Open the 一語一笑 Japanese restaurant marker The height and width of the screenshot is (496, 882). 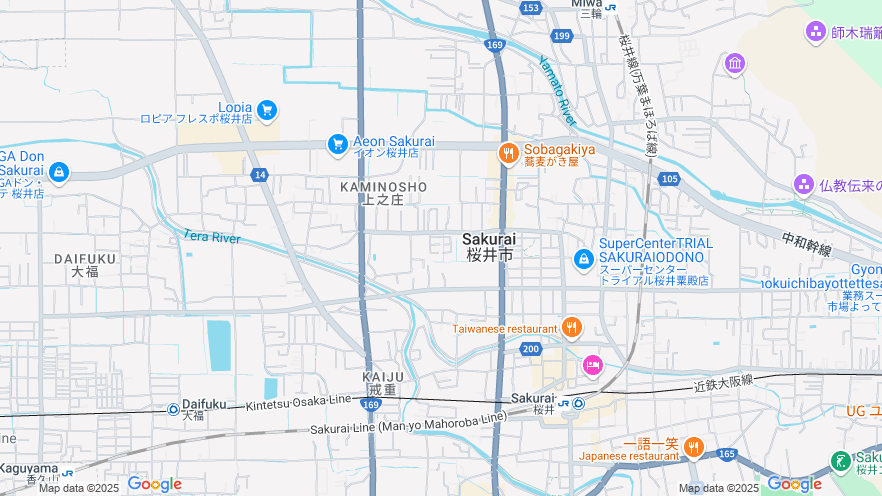(x=694, y=447)
